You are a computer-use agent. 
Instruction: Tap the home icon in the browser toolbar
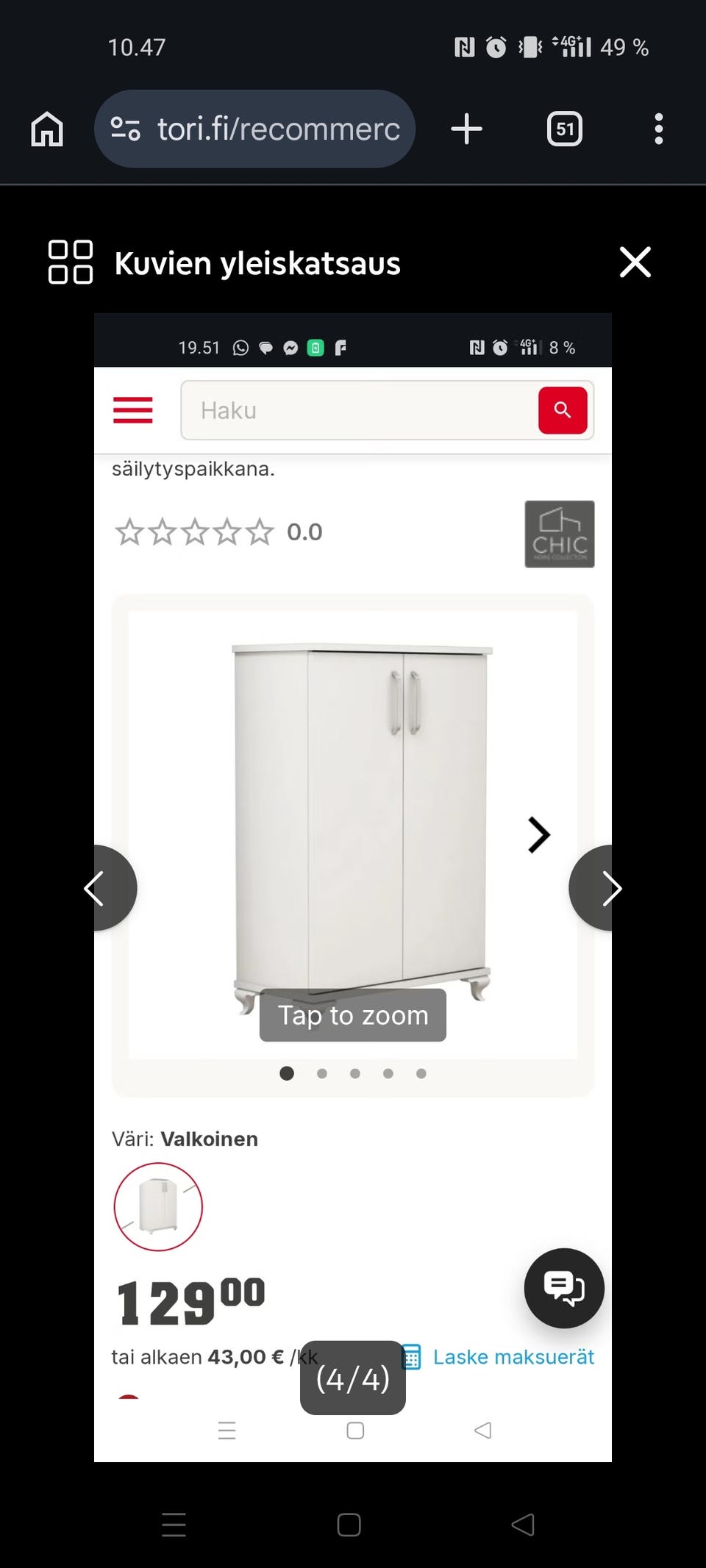point(46,129)
